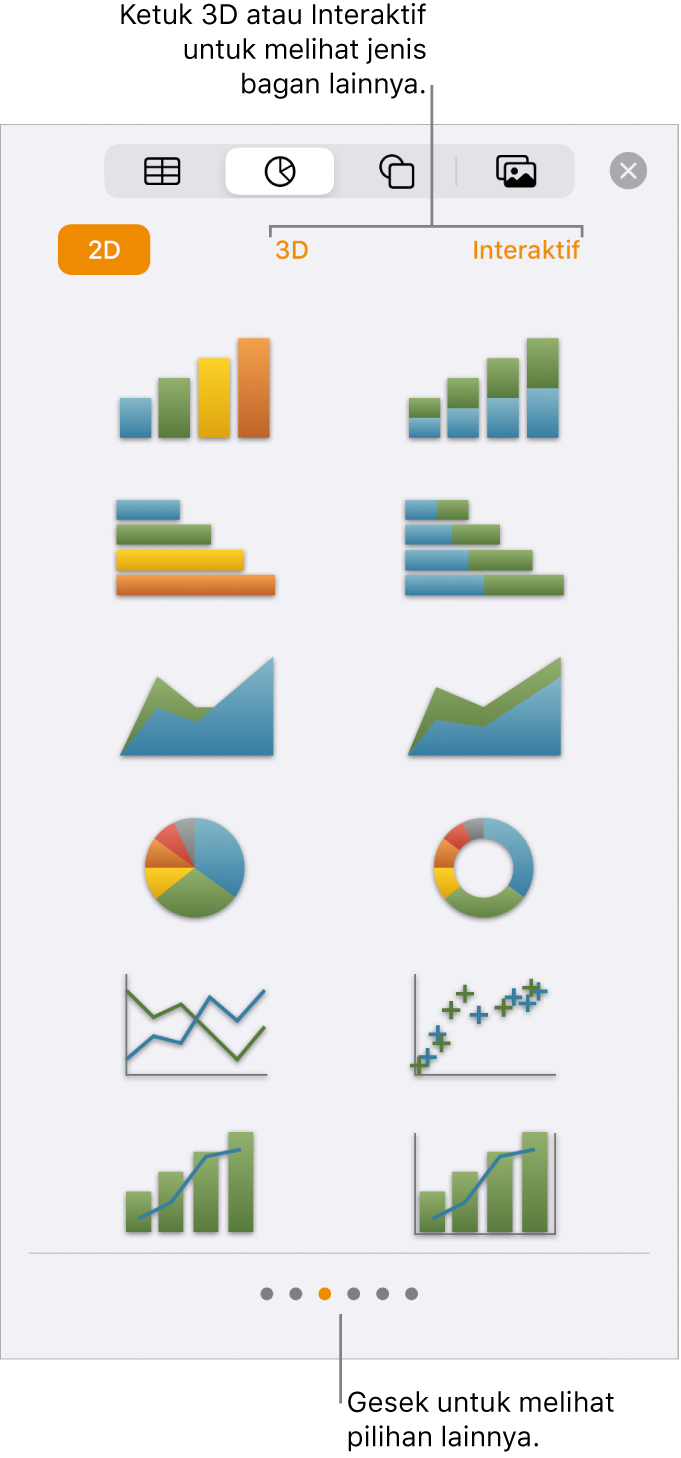Select the charts tab
Image resolution: width=681 pixels, height=1458 pixels.
(x=280, y=172)
